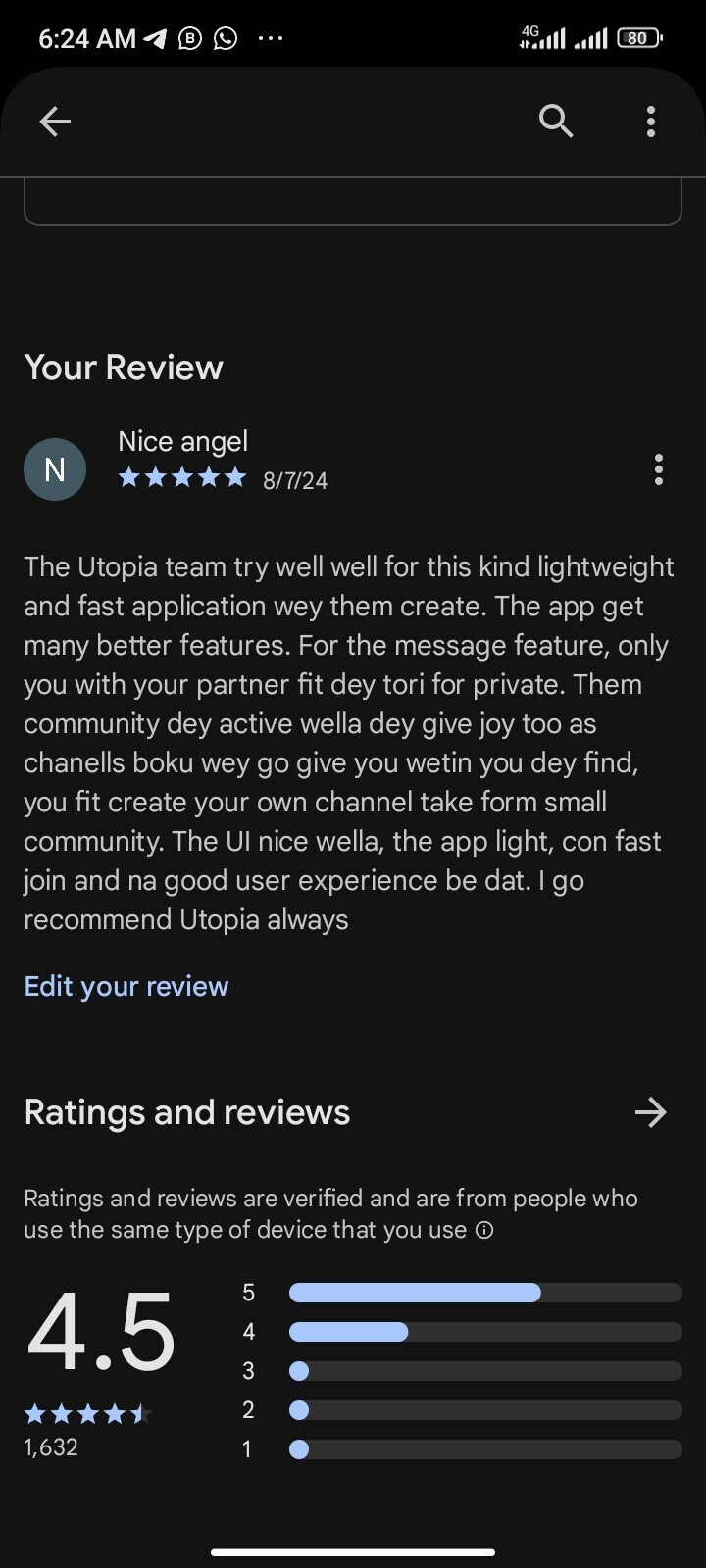Screen dimensions: 706x1568
Task: Open the overflow menu in the app bar
Action: 651,122
